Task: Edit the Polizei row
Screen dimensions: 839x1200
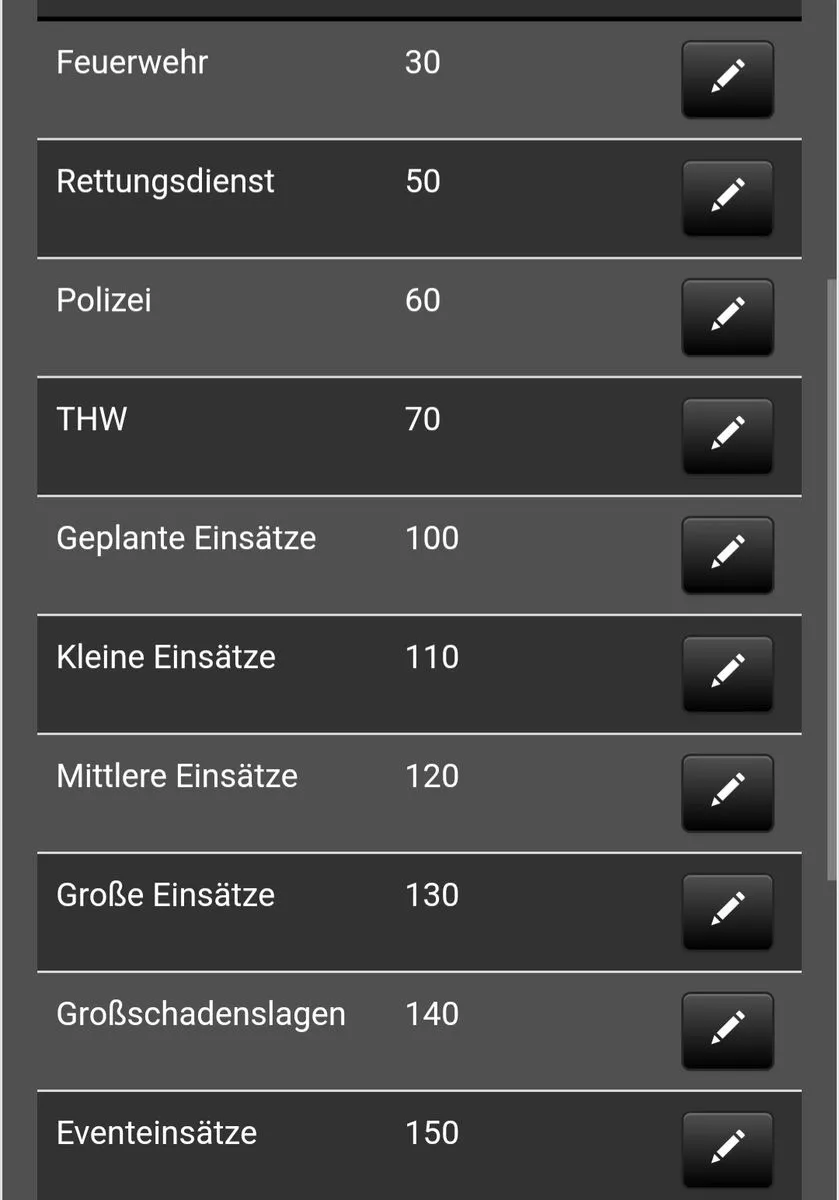Action: pyautogui.click(x=727, y=317)
